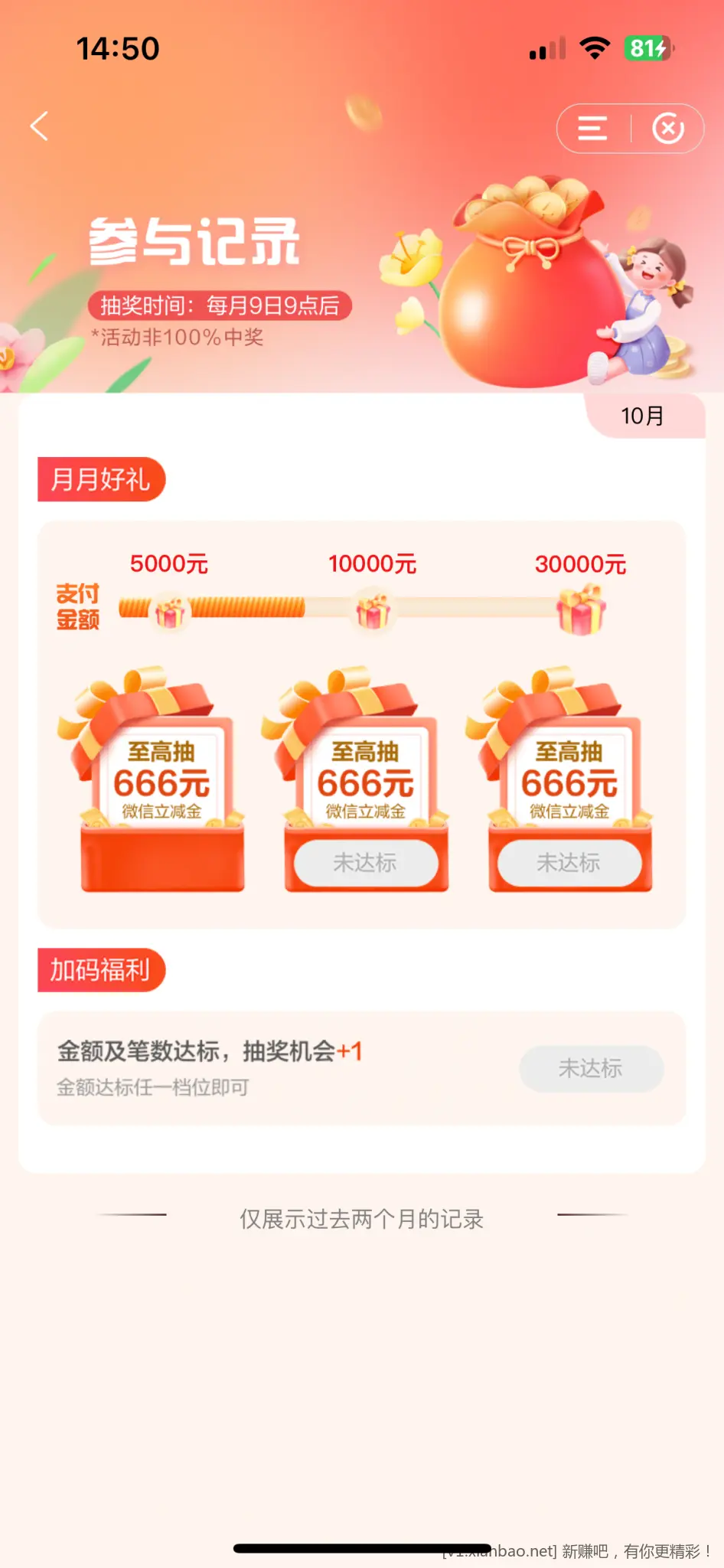
Task: Tap 仅展示过去两个月的记录 text
Action: [x=361, y=1219]
